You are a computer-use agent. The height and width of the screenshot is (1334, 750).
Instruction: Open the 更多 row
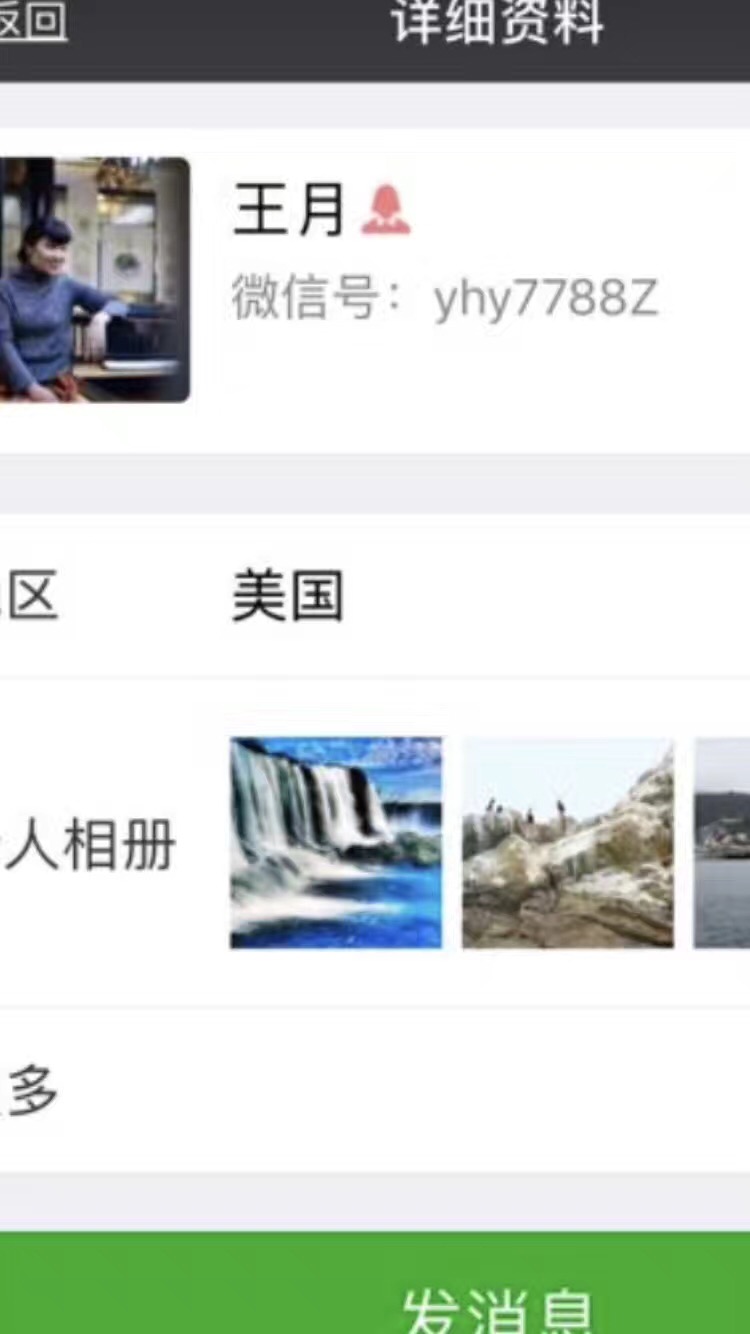(x=375, y=1090)
